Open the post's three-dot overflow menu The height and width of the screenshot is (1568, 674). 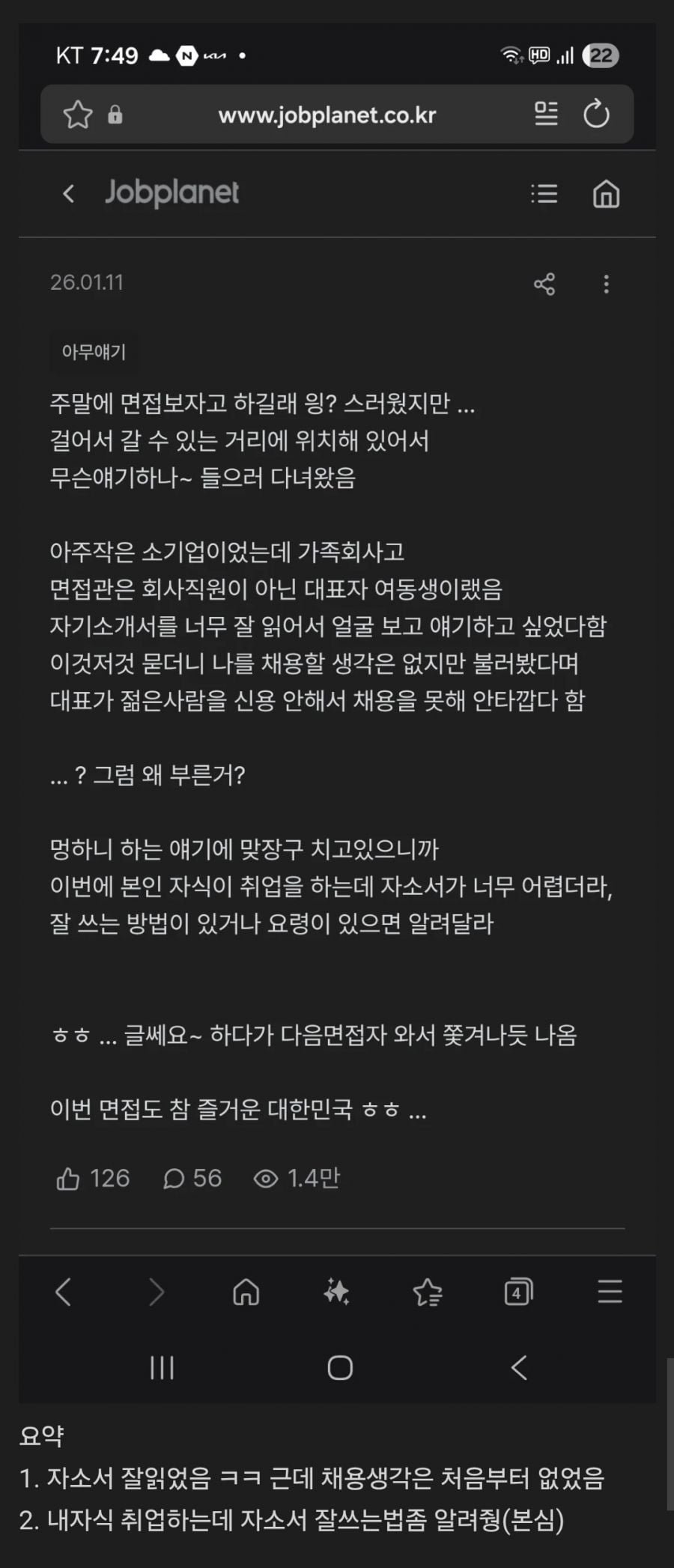click(606, 284)
